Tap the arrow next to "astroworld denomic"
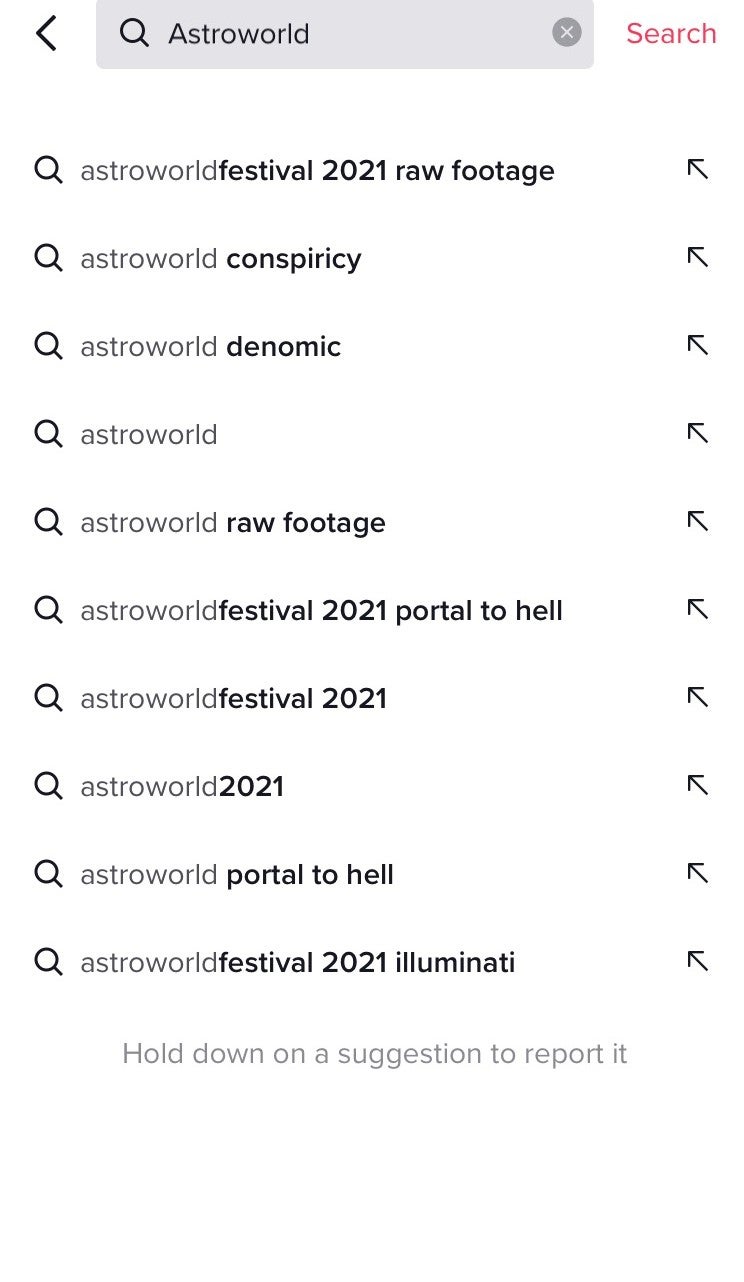 click(697, 346)
